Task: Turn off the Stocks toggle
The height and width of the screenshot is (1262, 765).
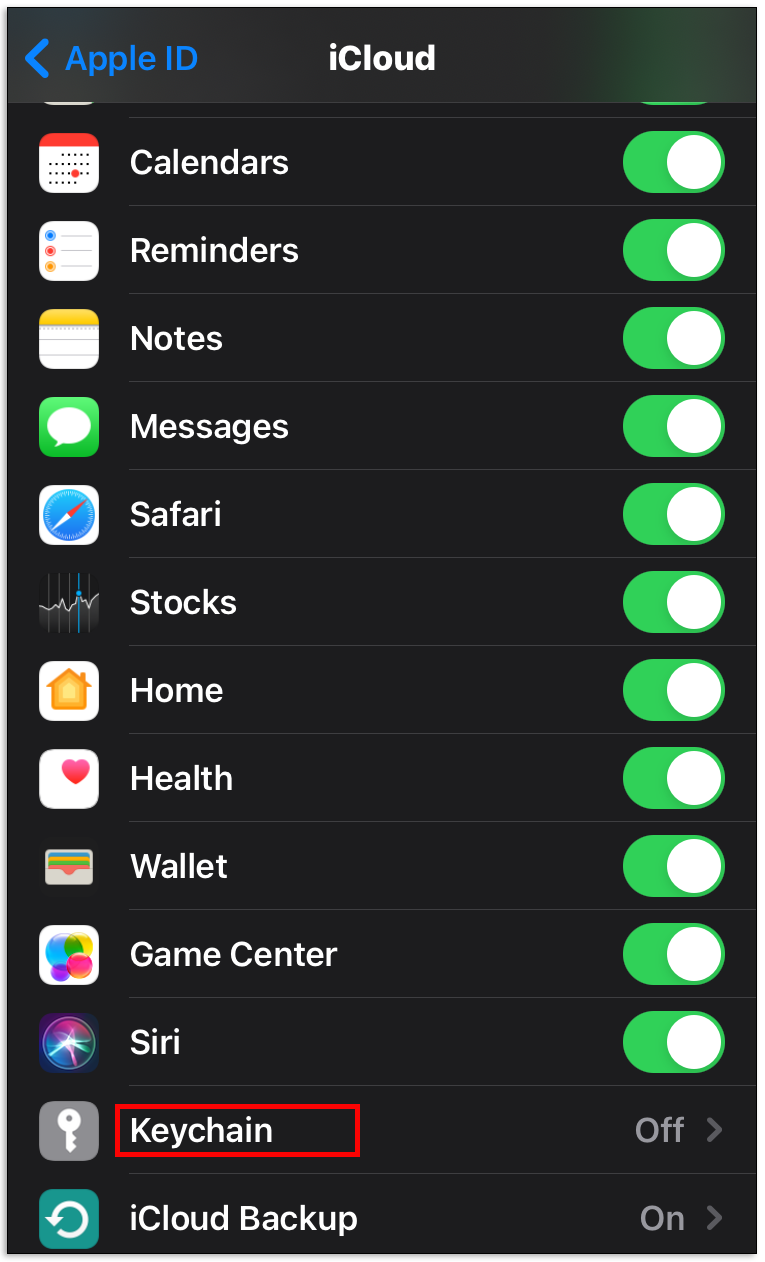Action: [x=673, y=602]
